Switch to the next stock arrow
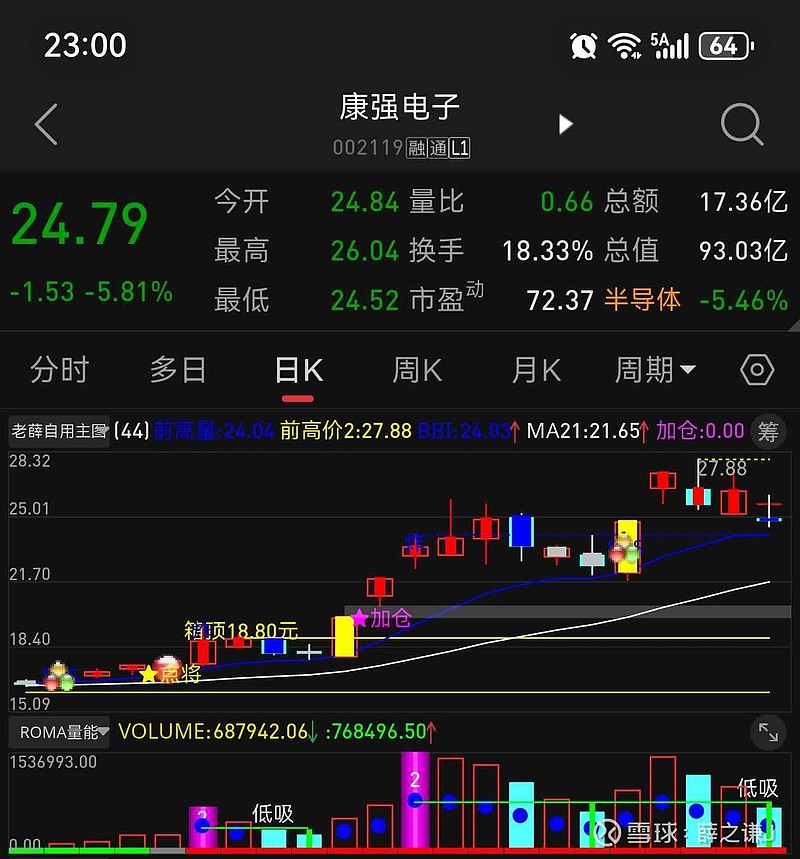The width and height of the screenshot is (800, 859). point(566,124)
